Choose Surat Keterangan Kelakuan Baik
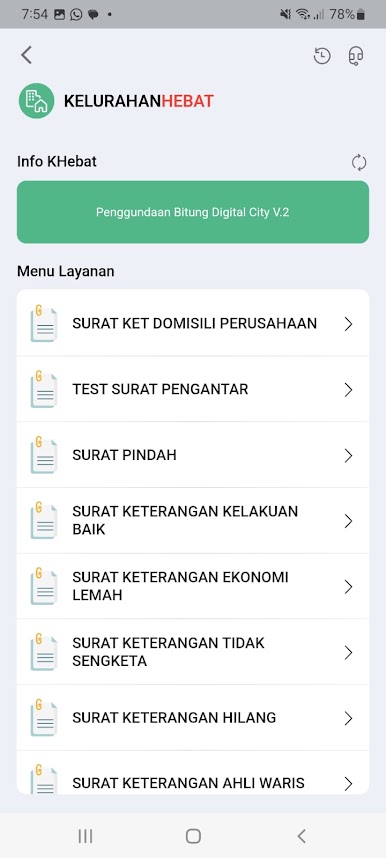 [193, 520]
